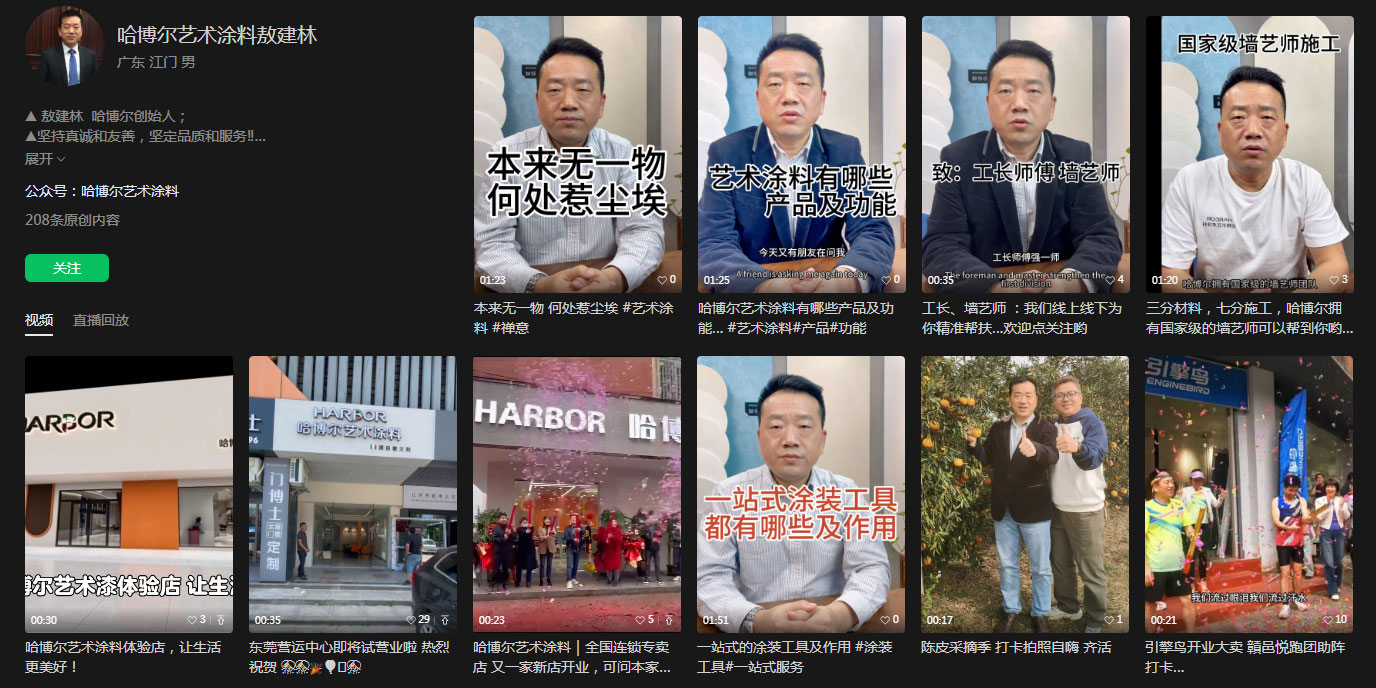Open the video 艺术涂料有哪些产品及功能

(802, 154)
